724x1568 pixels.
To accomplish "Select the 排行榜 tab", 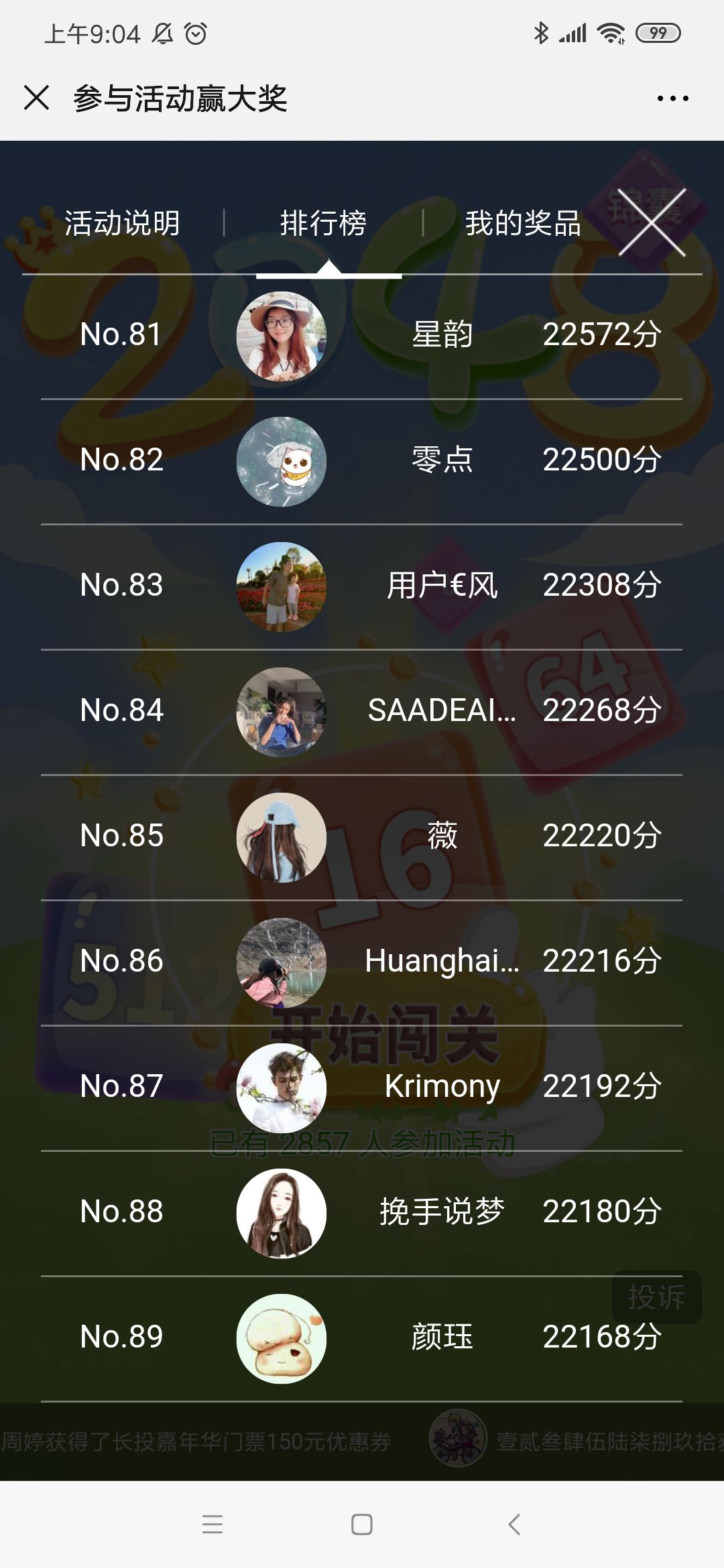I will 324,223.
